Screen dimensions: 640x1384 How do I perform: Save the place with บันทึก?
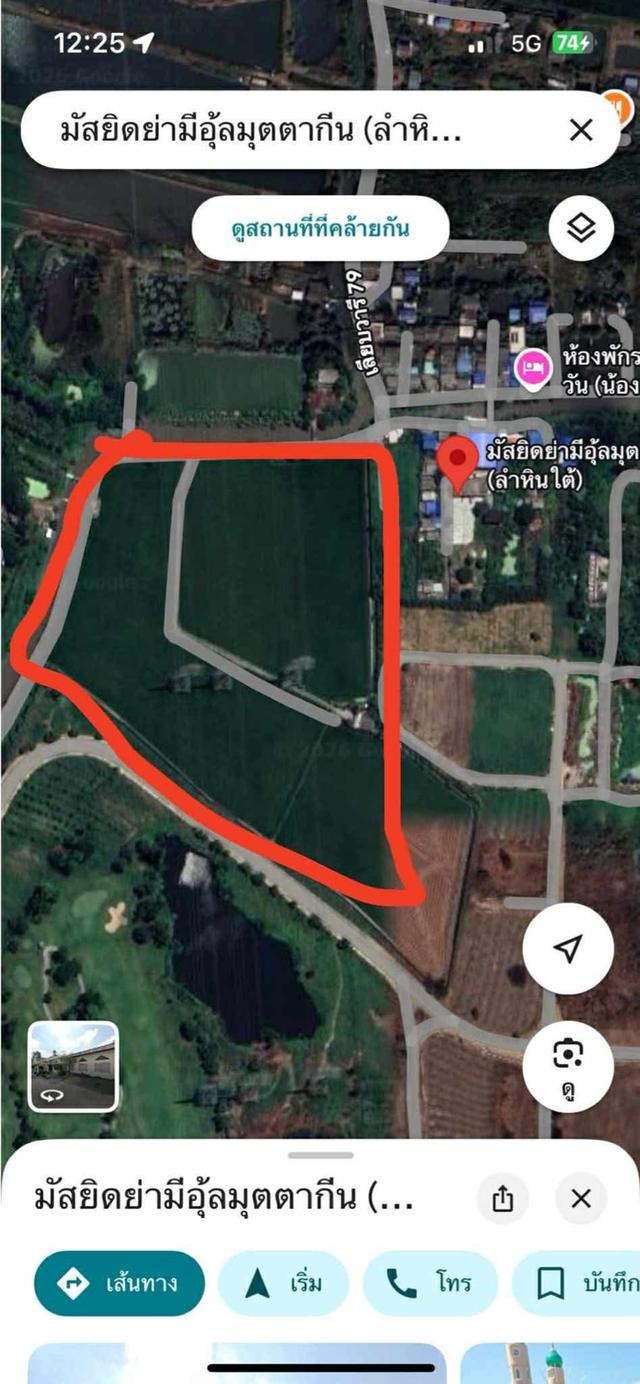[577, 1283]
